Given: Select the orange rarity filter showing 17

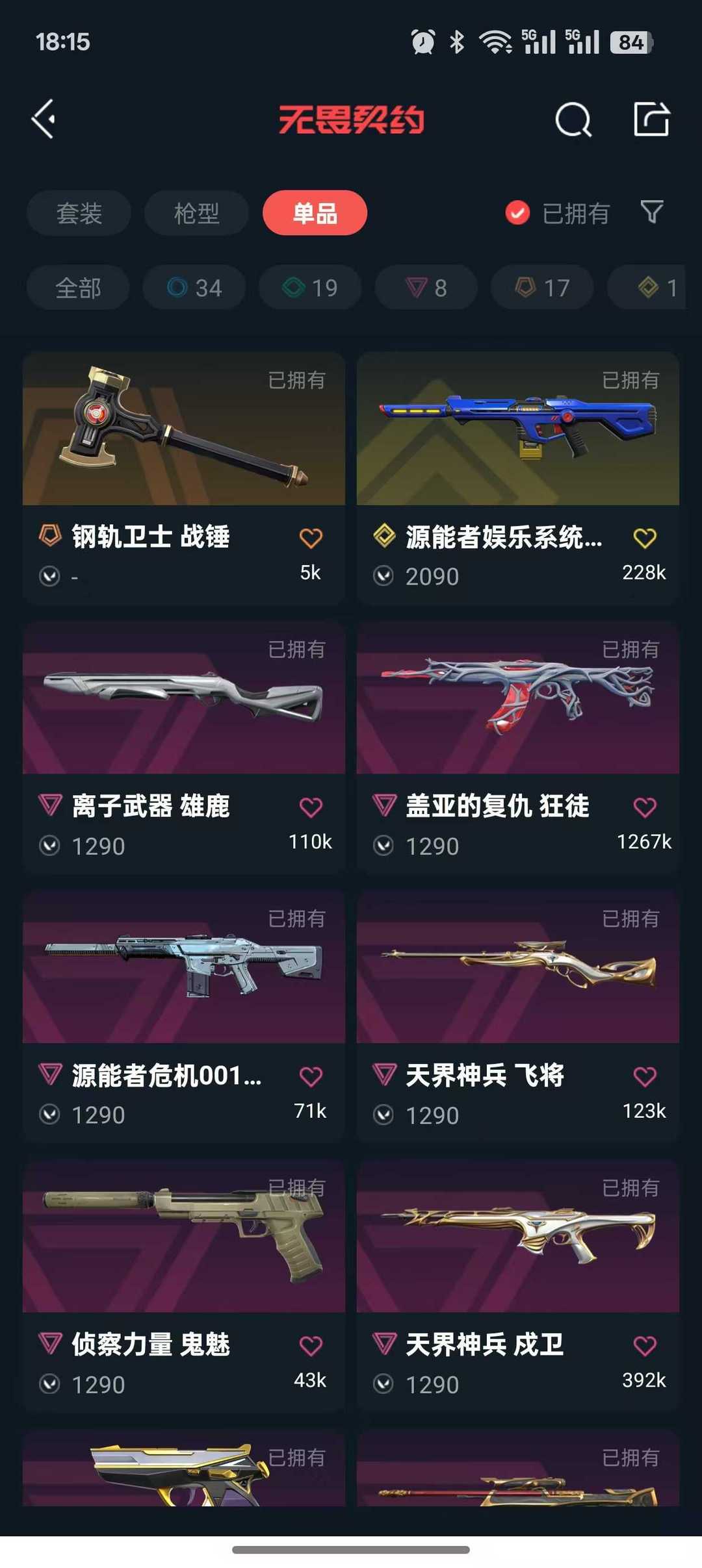Looking at the screenshot, I should coord(540,288).
